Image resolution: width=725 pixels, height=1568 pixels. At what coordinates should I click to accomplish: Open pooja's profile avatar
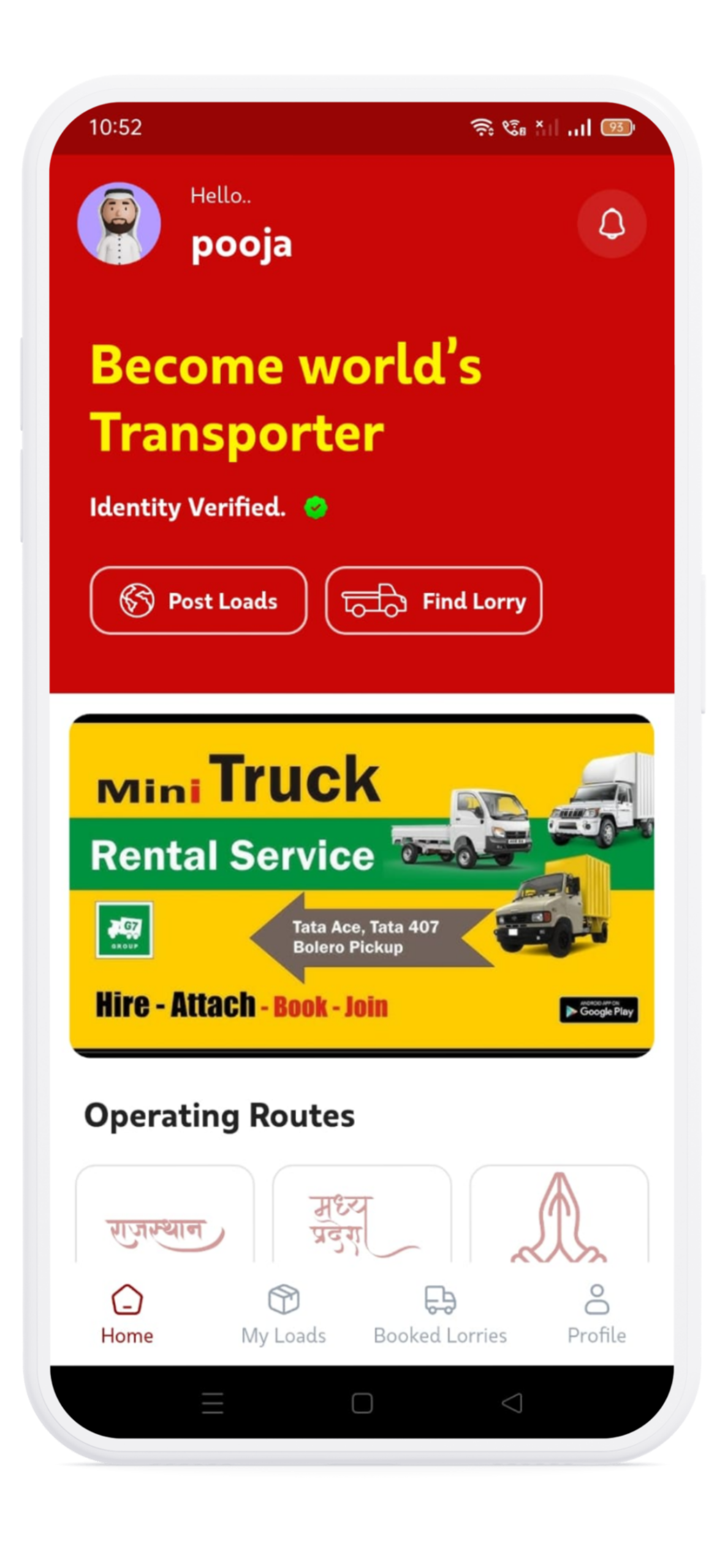pos(119,224)
